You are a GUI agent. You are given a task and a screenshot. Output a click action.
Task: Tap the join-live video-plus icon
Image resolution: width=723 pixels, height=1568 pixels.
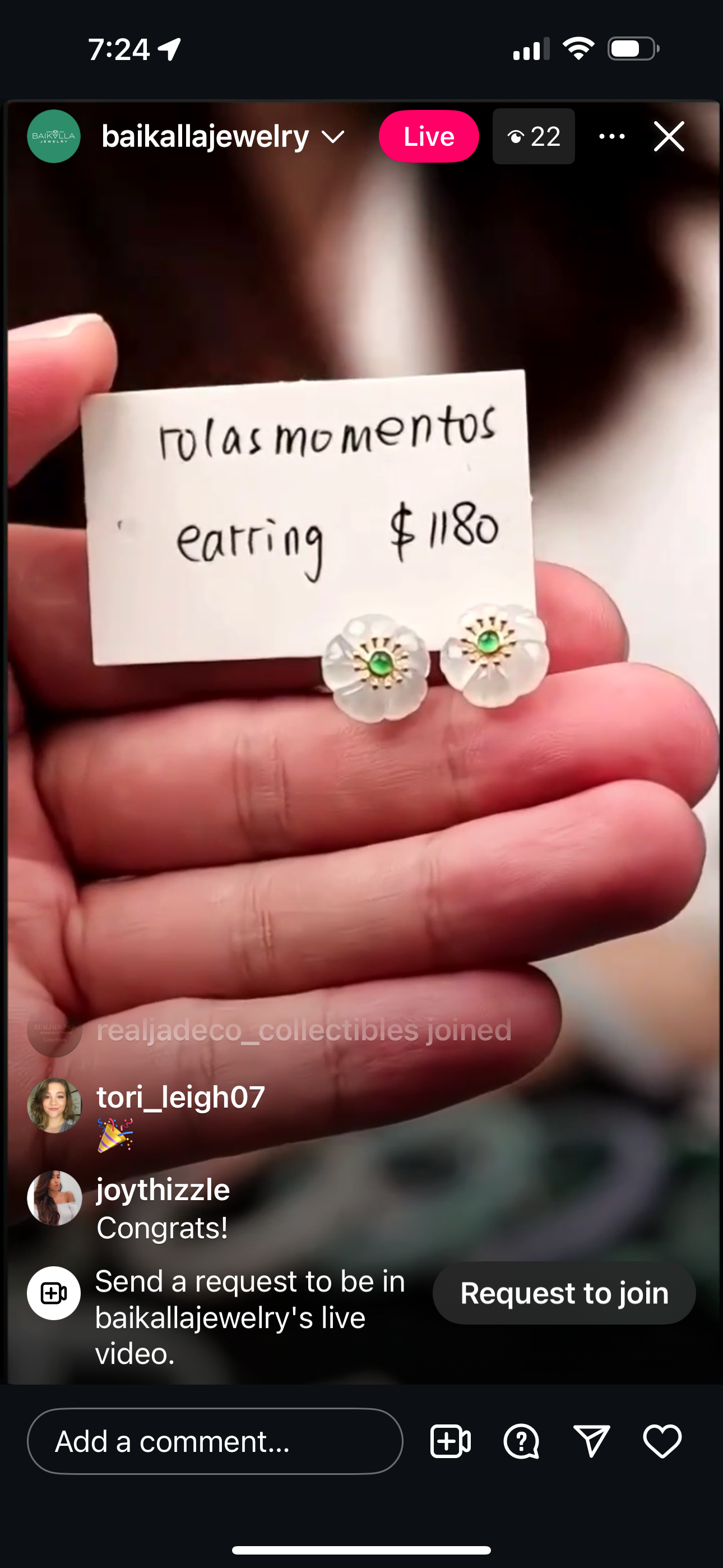451,1441
